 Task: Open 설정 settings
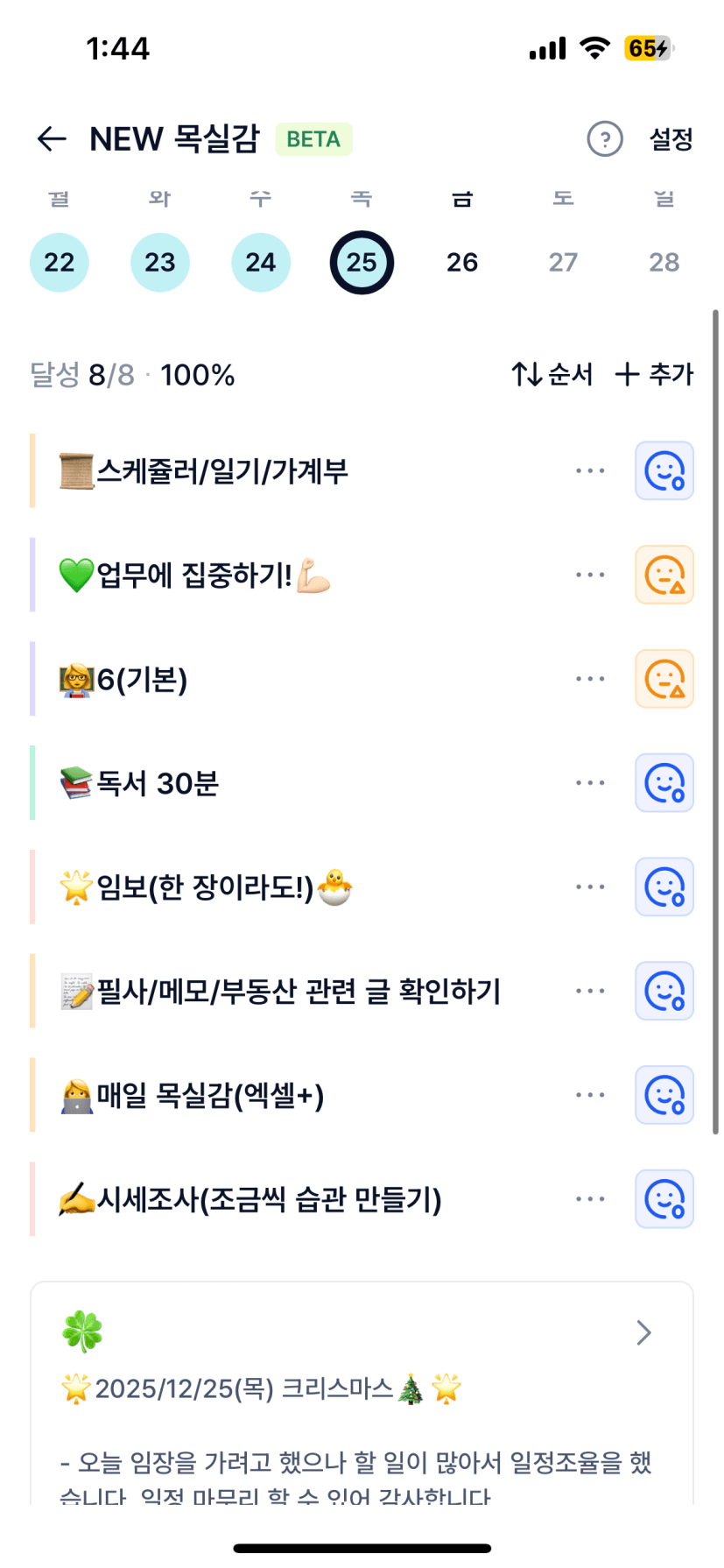tap(671, 138)
